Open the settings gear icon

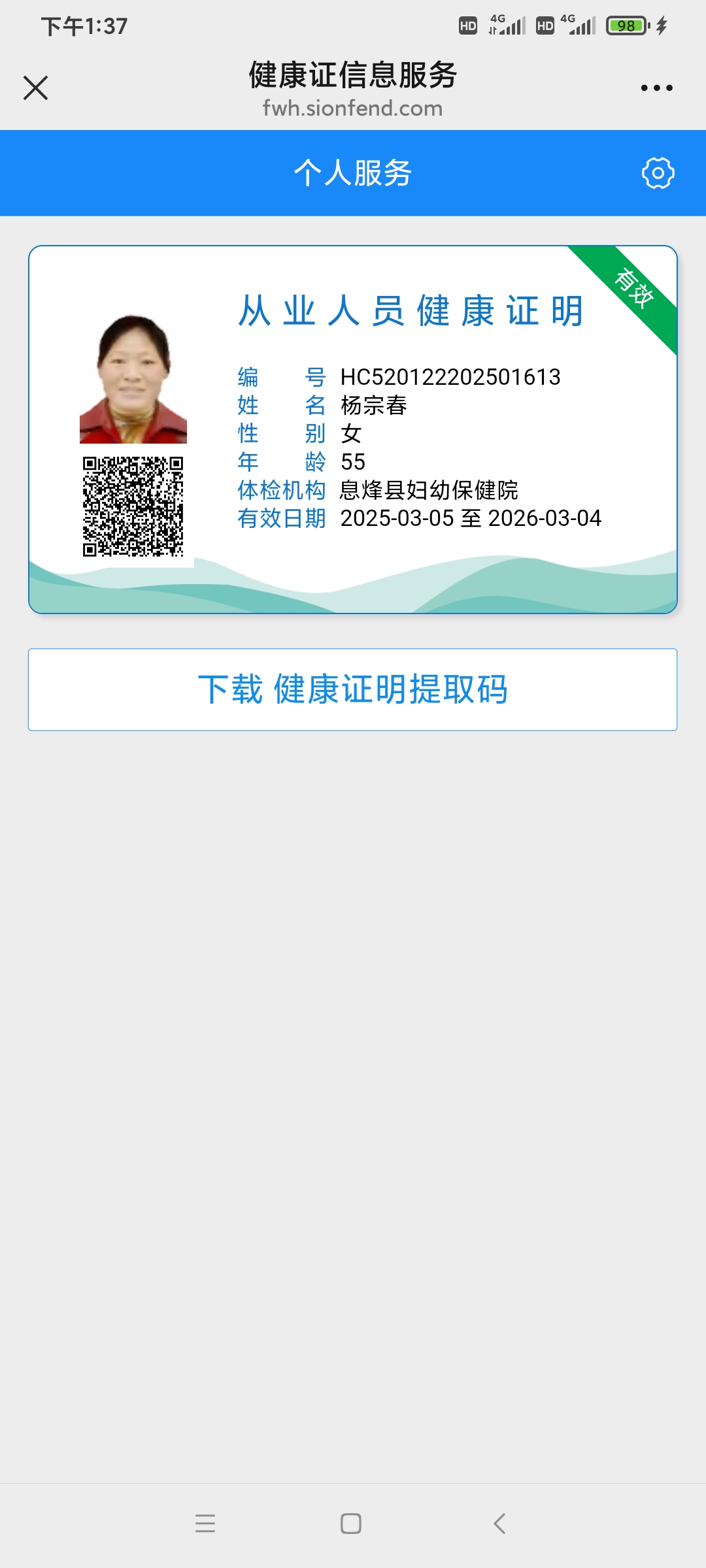(x=658, y=173)
